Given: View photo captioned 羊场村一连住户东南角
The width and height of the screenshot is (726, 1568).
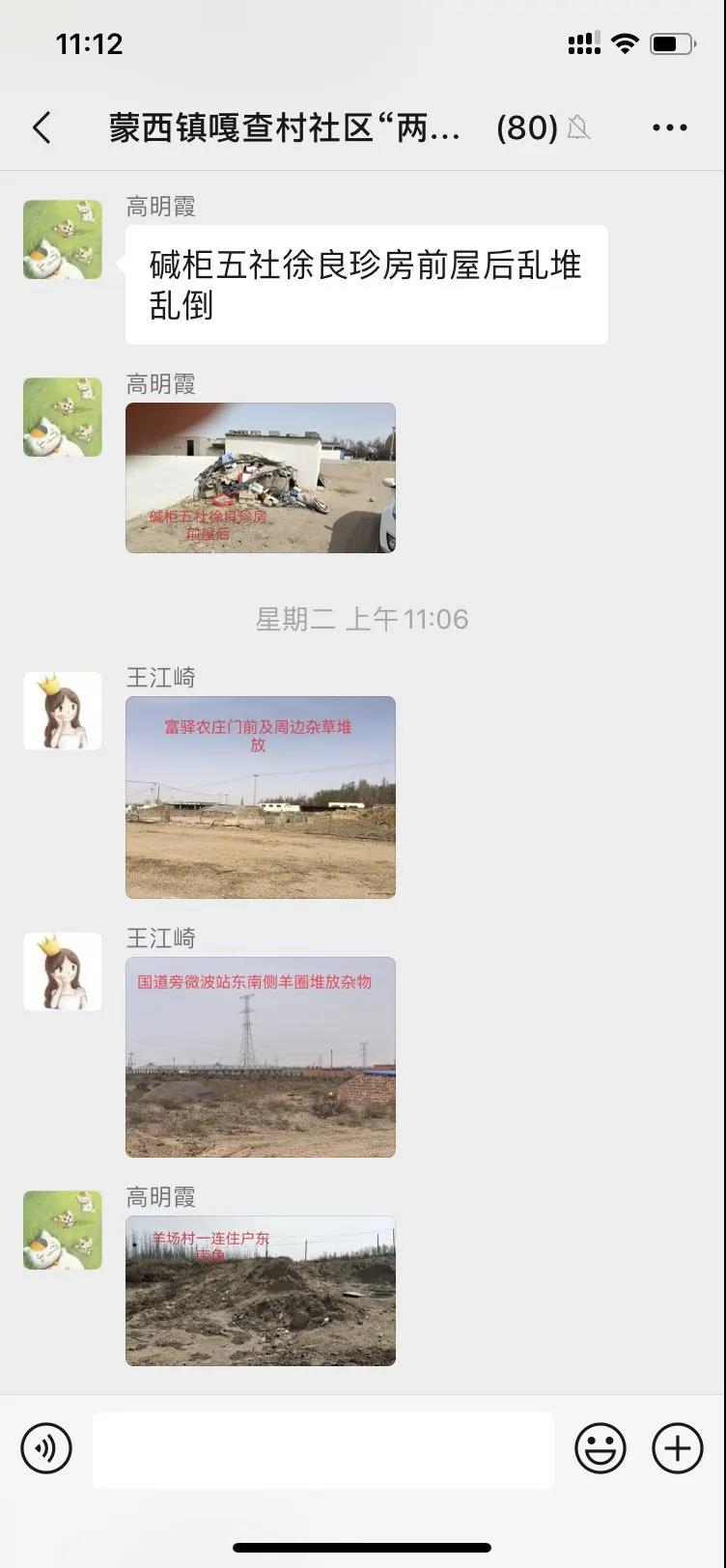Looking at the screenshot, I should [x=261, y=1291].
